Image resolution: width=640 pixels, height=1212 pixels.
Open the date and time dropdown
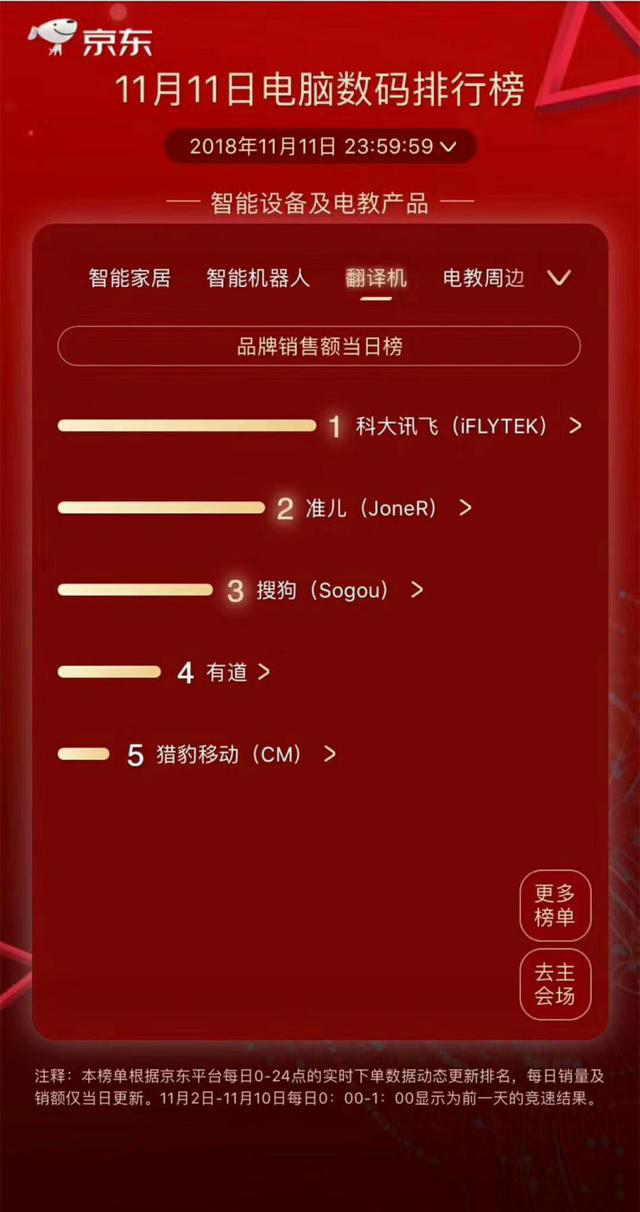pyautogui.click(x=320, y=146)
